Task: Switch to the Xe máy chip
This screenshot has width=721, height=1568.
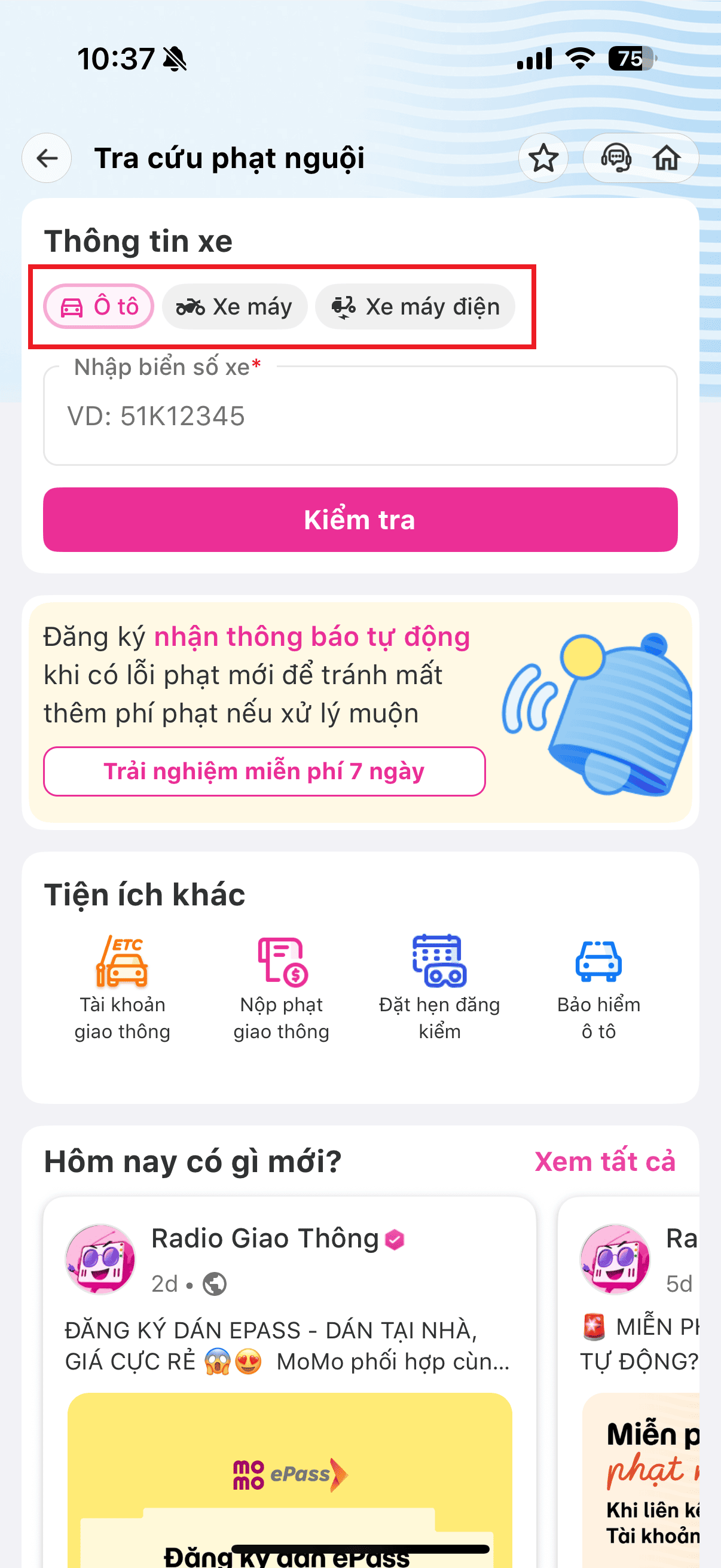Action: click(235, 307)
